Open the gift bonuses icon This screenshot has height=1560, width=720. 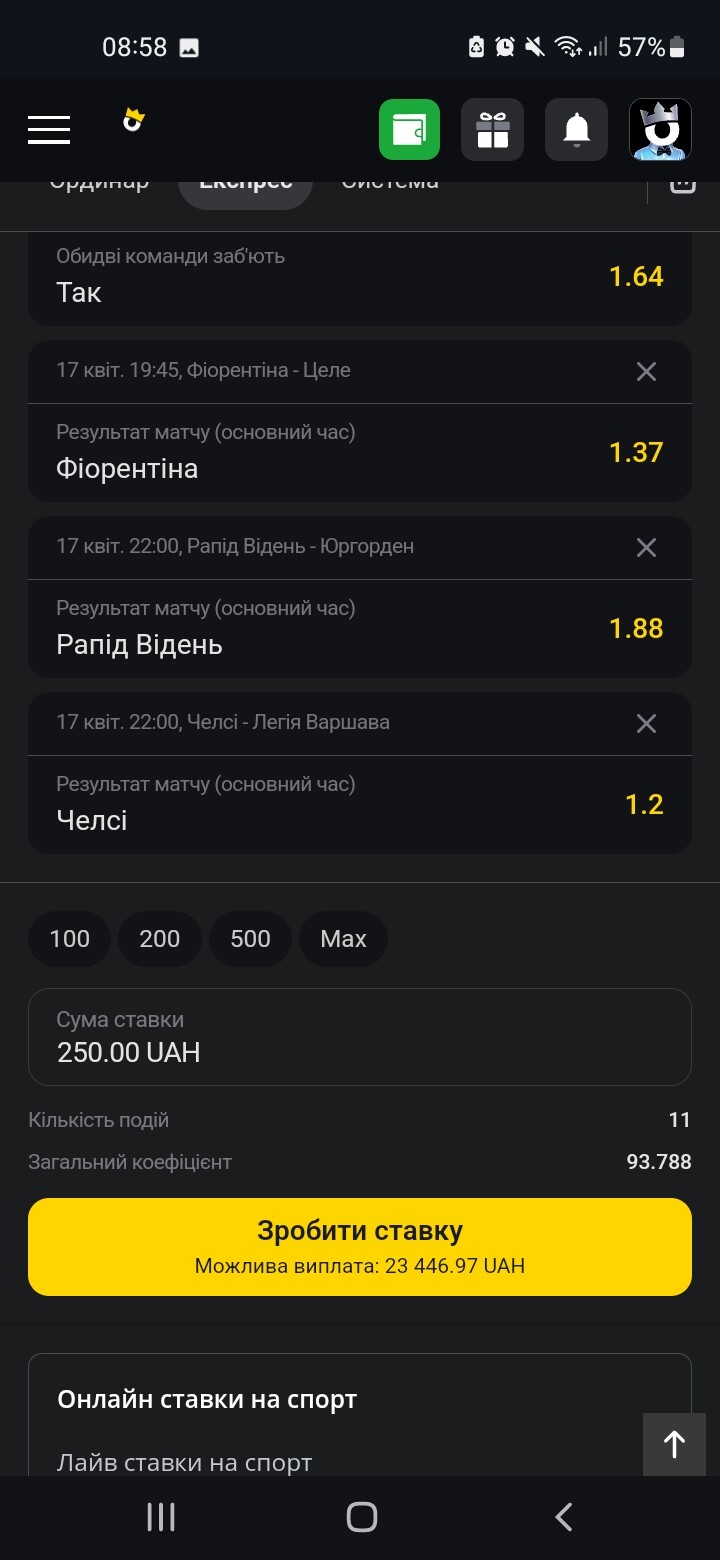tap(493, 129)
